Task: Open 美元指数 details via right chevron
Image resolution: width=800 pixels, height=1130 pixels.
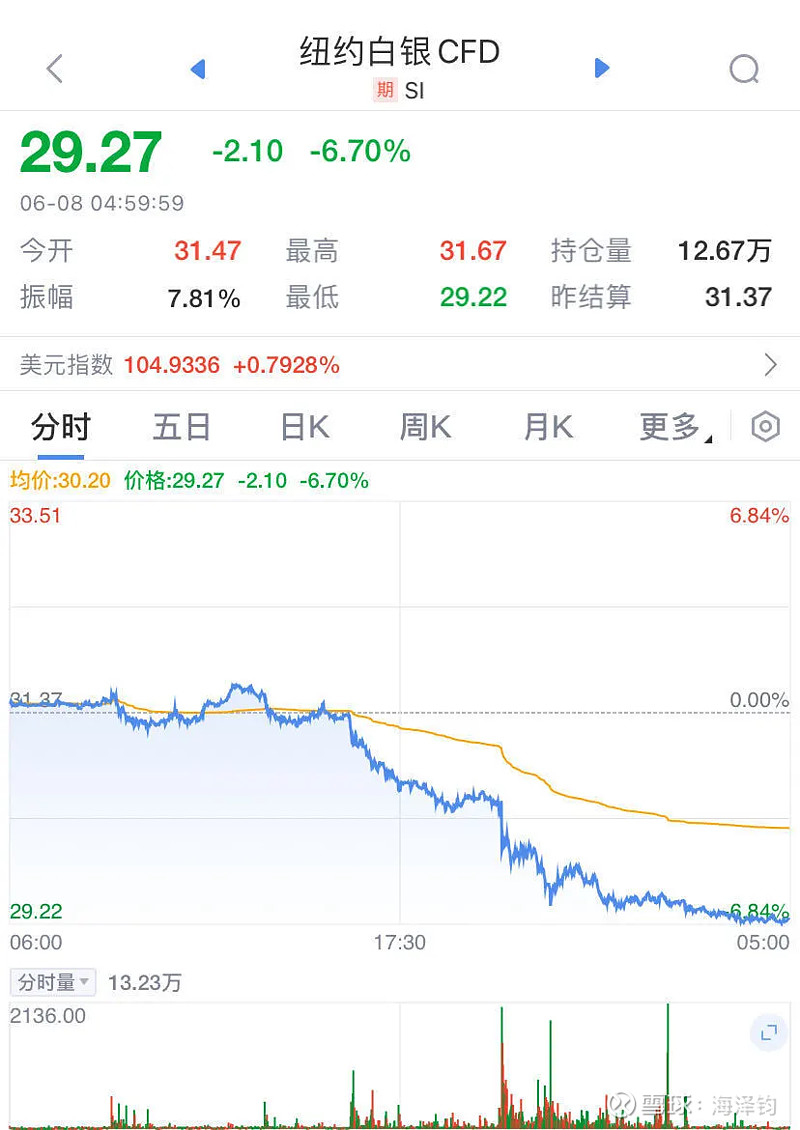Action: click(768, 364)
